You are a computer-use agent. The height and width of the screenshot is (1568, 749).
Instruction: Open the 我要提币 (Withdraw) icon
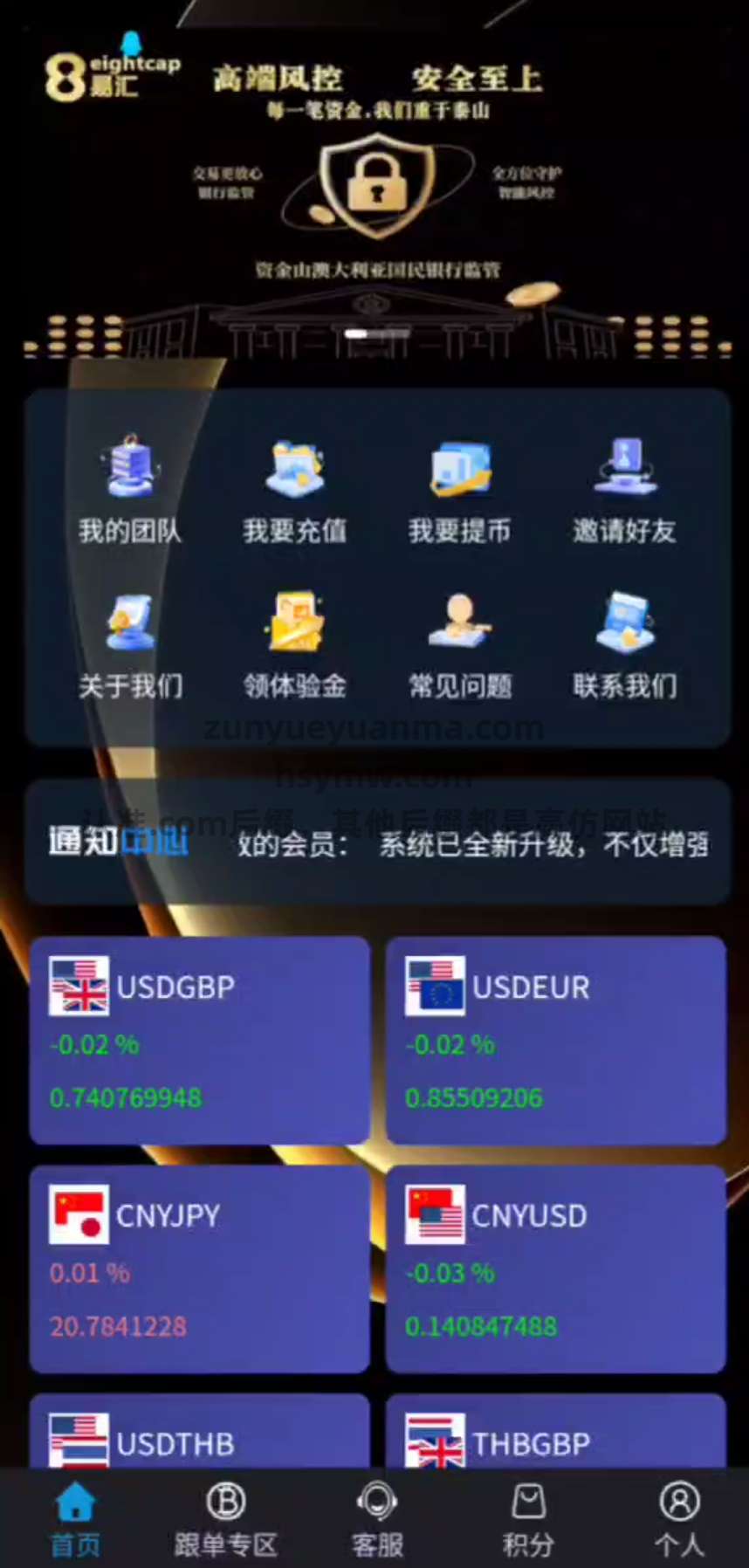coord(461,489)
